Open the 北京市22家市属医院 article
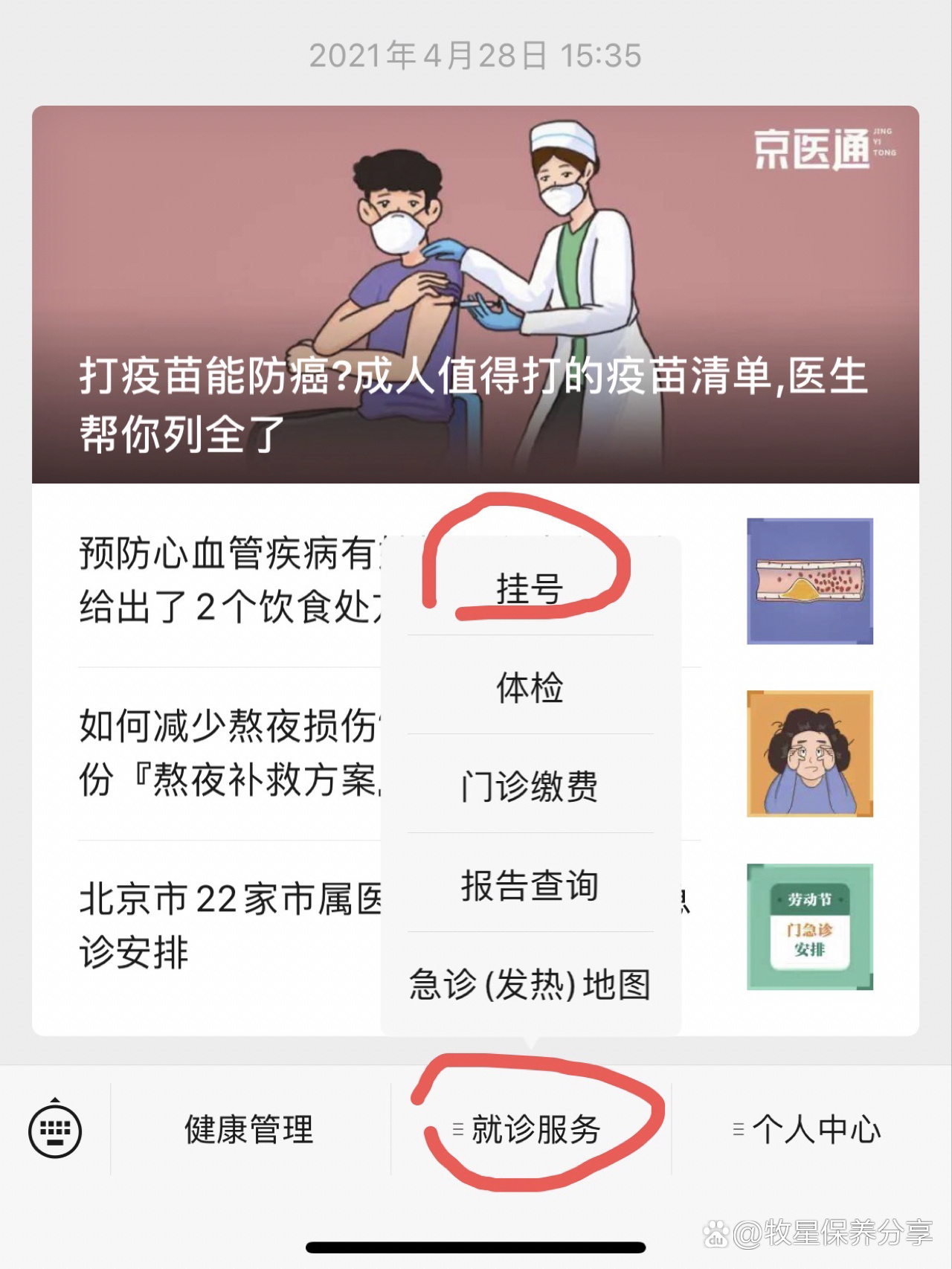Screen dimensions: 952x1269 tap(223, 926)
